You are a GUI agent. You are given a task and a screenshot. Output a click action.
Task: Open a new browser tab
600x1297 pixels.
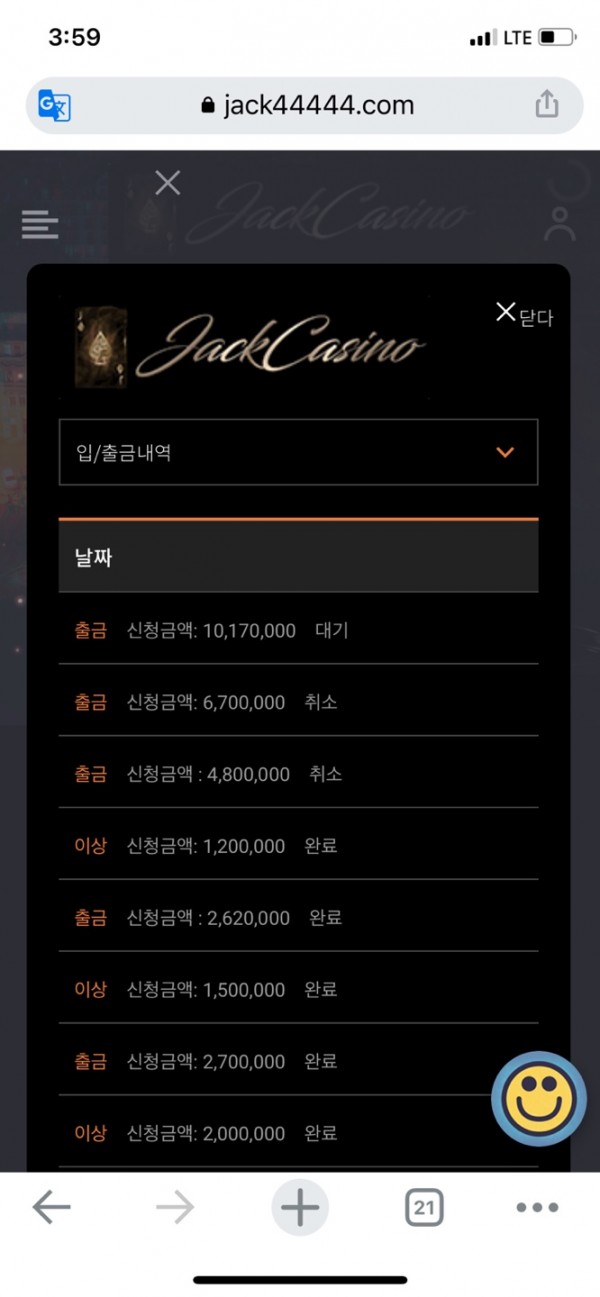(299, 1208)
